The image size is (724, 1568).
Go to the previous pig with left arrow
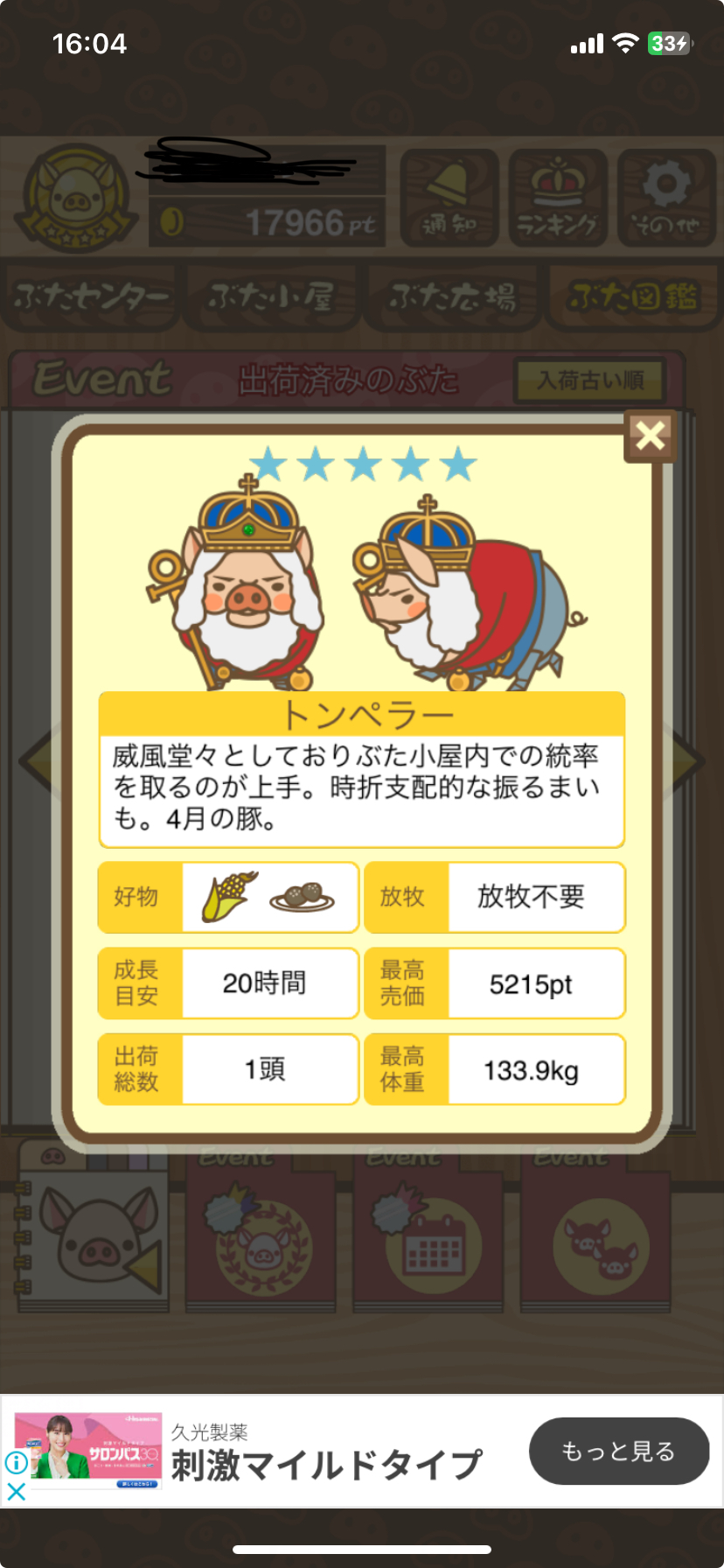(x=35, y=760)
